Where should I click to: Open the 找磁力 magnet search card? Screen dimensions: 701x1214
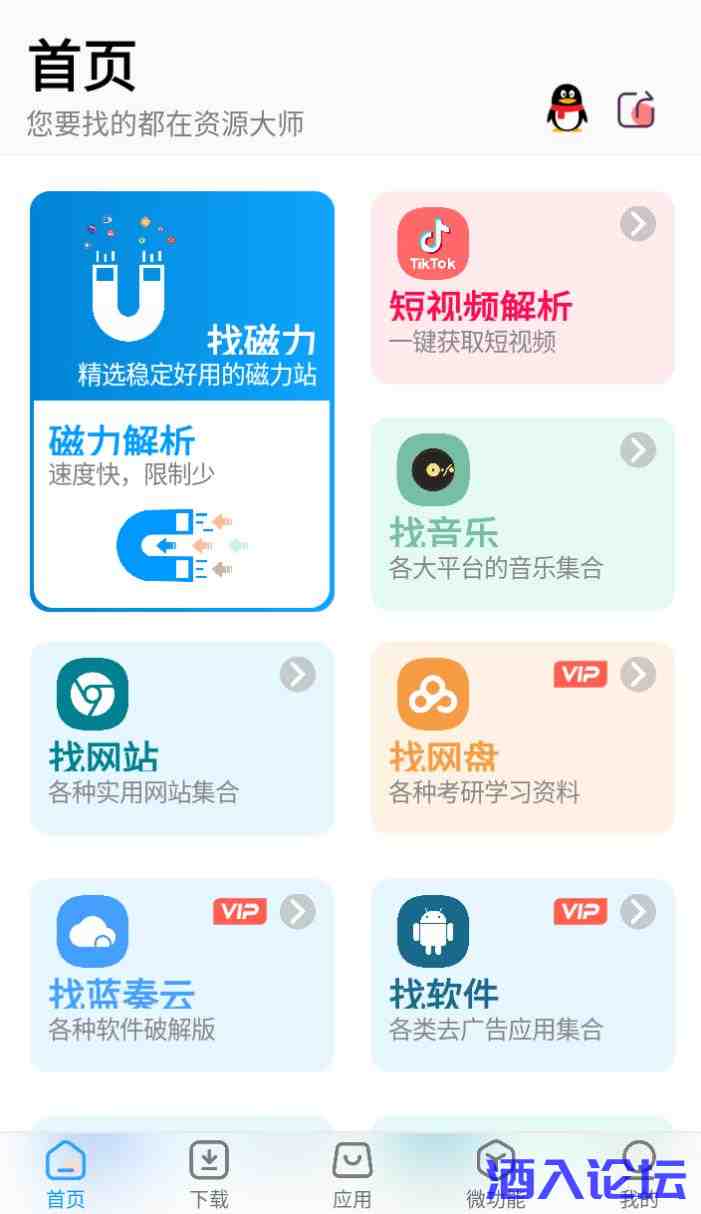click(x=182, y=296)
